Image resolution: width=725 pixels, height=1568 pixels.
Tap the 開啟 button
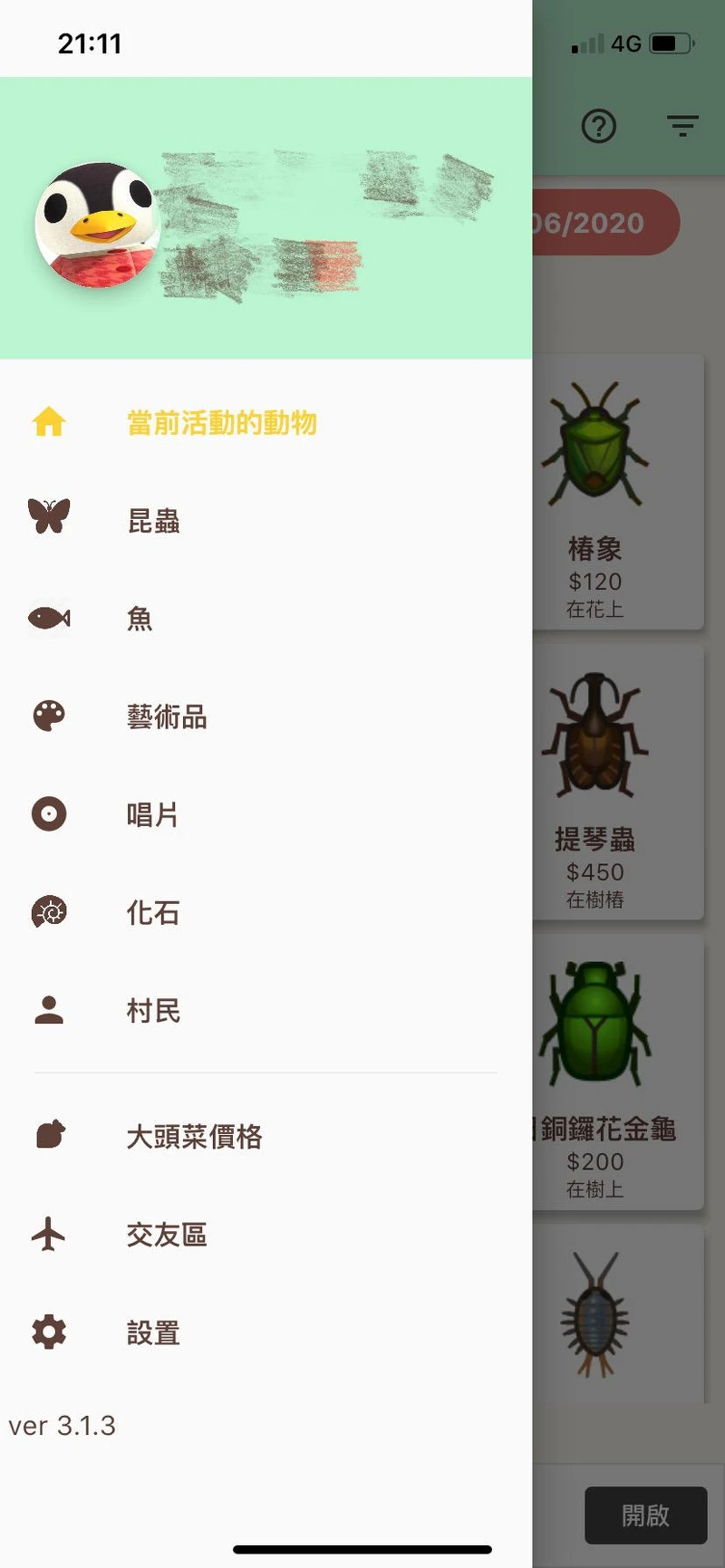[x=645, y=1515]
